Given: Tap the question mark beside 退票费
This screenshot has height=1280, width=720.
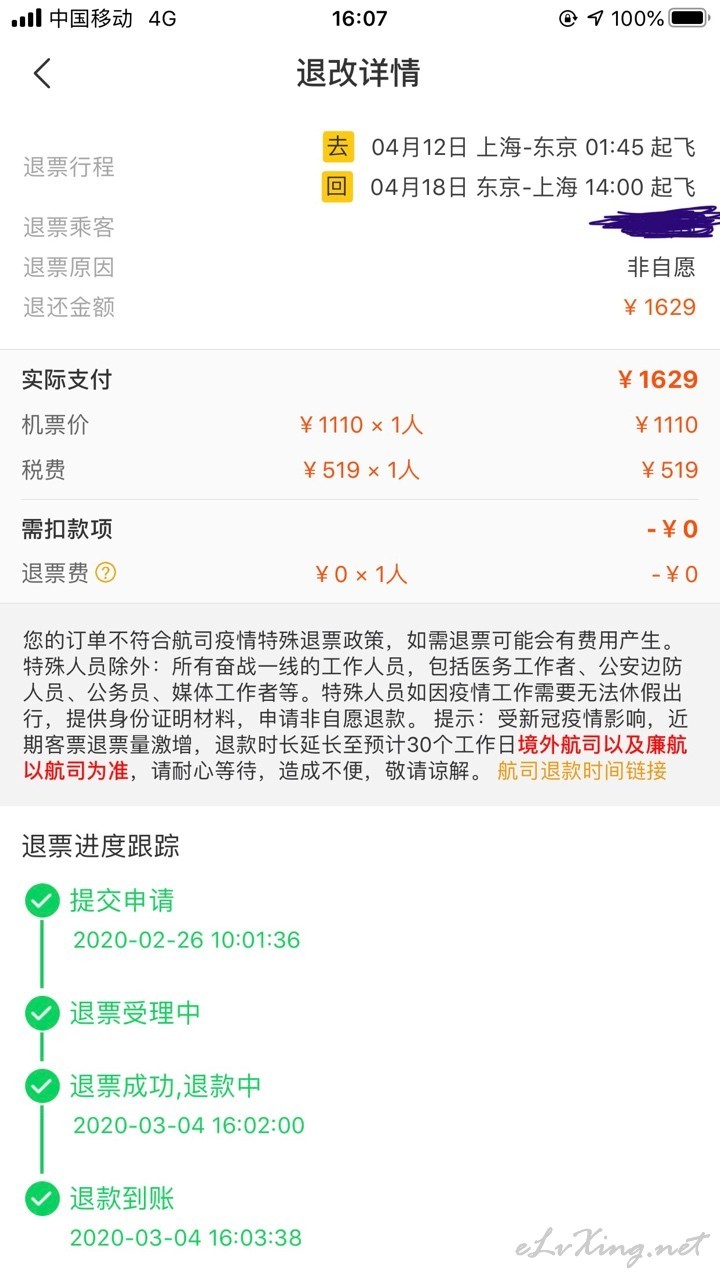Looking at the screenshot, I should (106, 574).
